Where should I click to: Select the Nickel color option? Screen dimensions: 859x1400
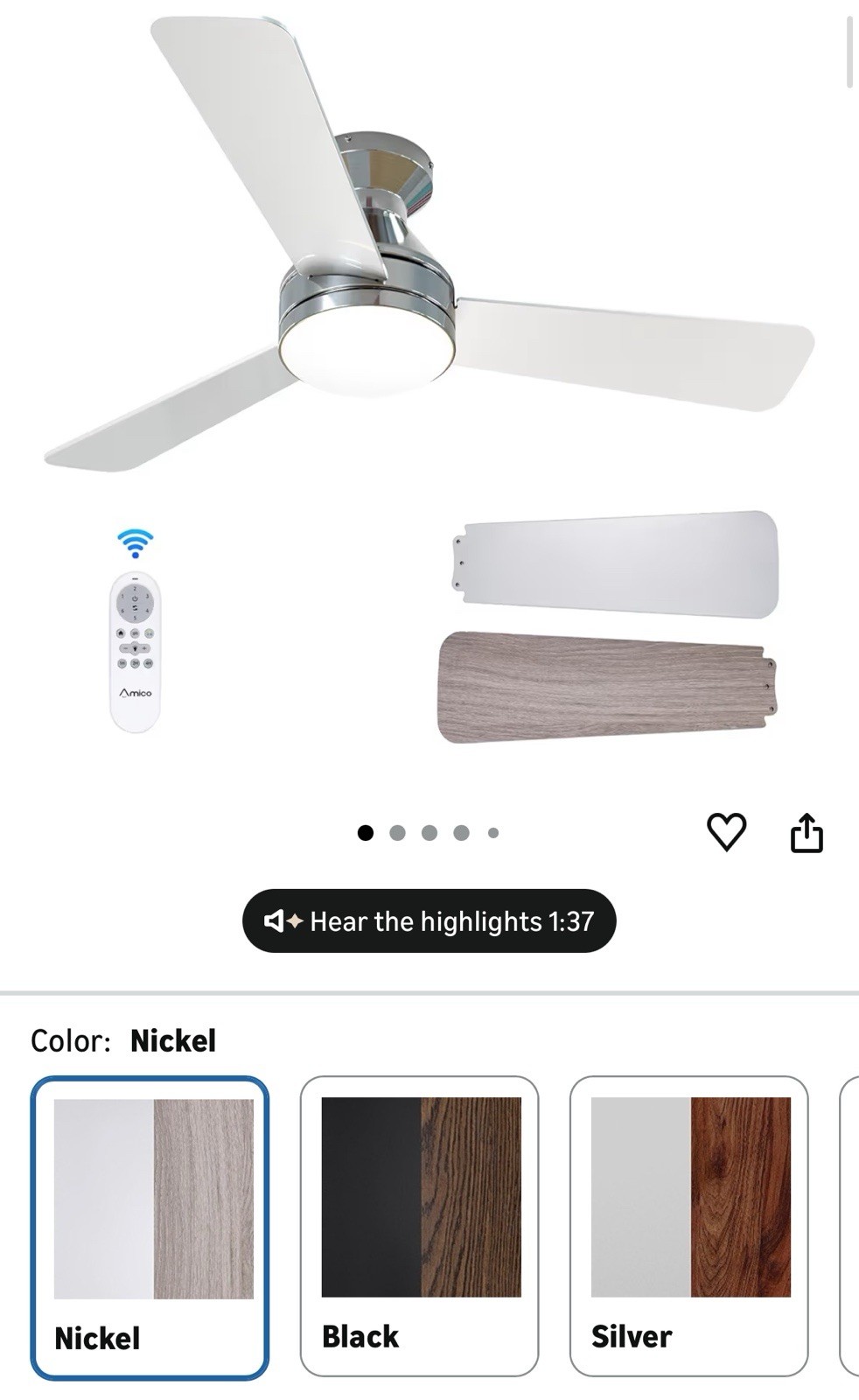click(150, 1227)
